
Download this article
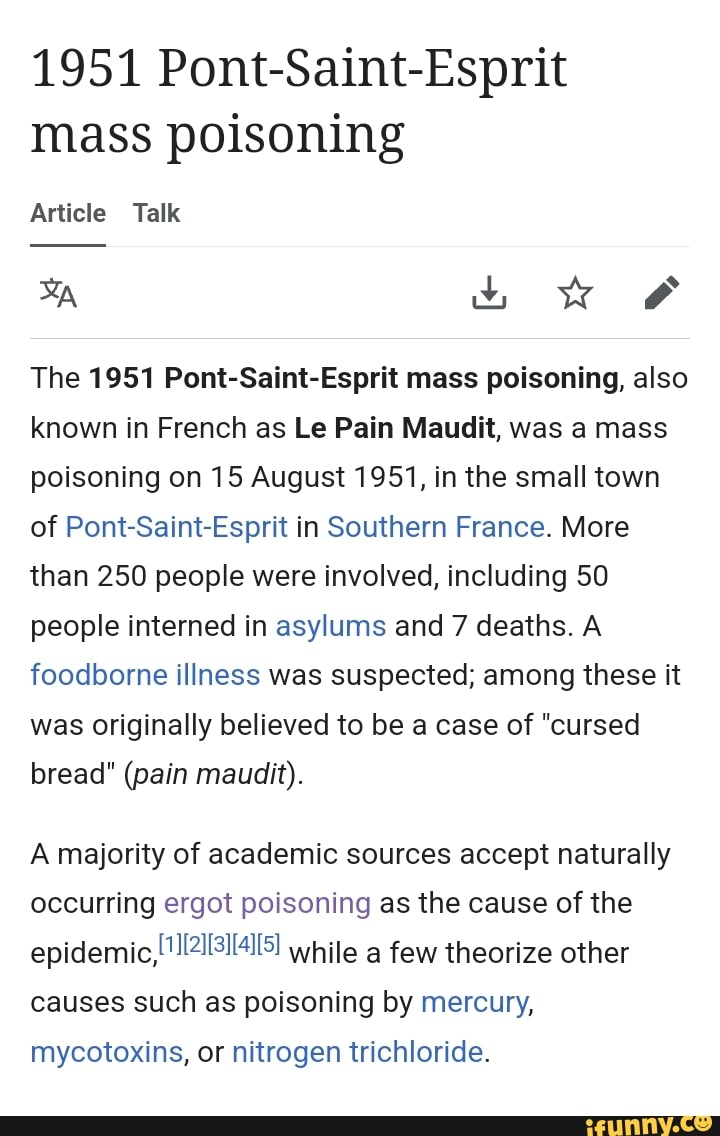[x=488, y=293]
